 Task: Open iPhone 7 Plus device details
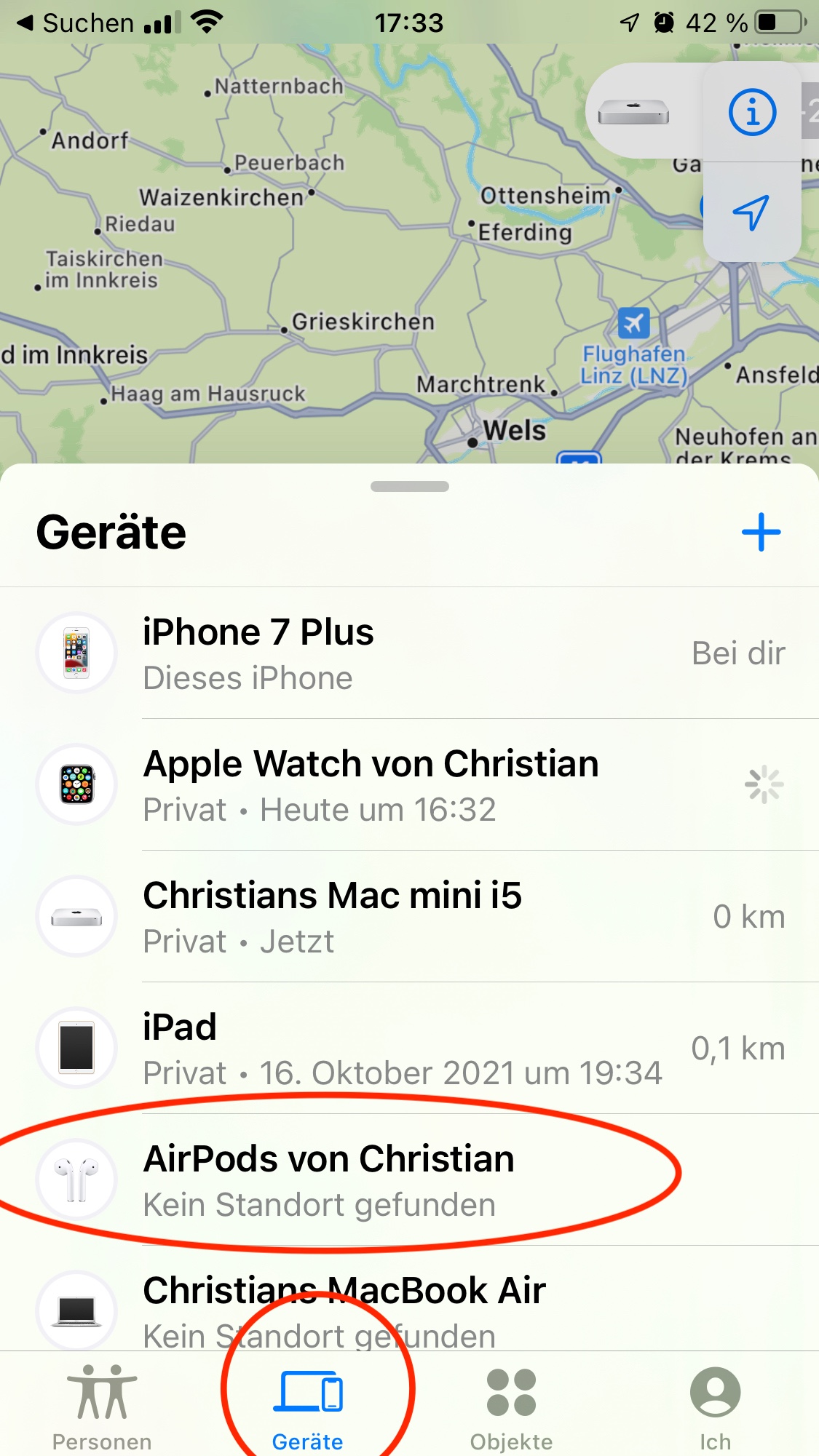pos(408,653)
